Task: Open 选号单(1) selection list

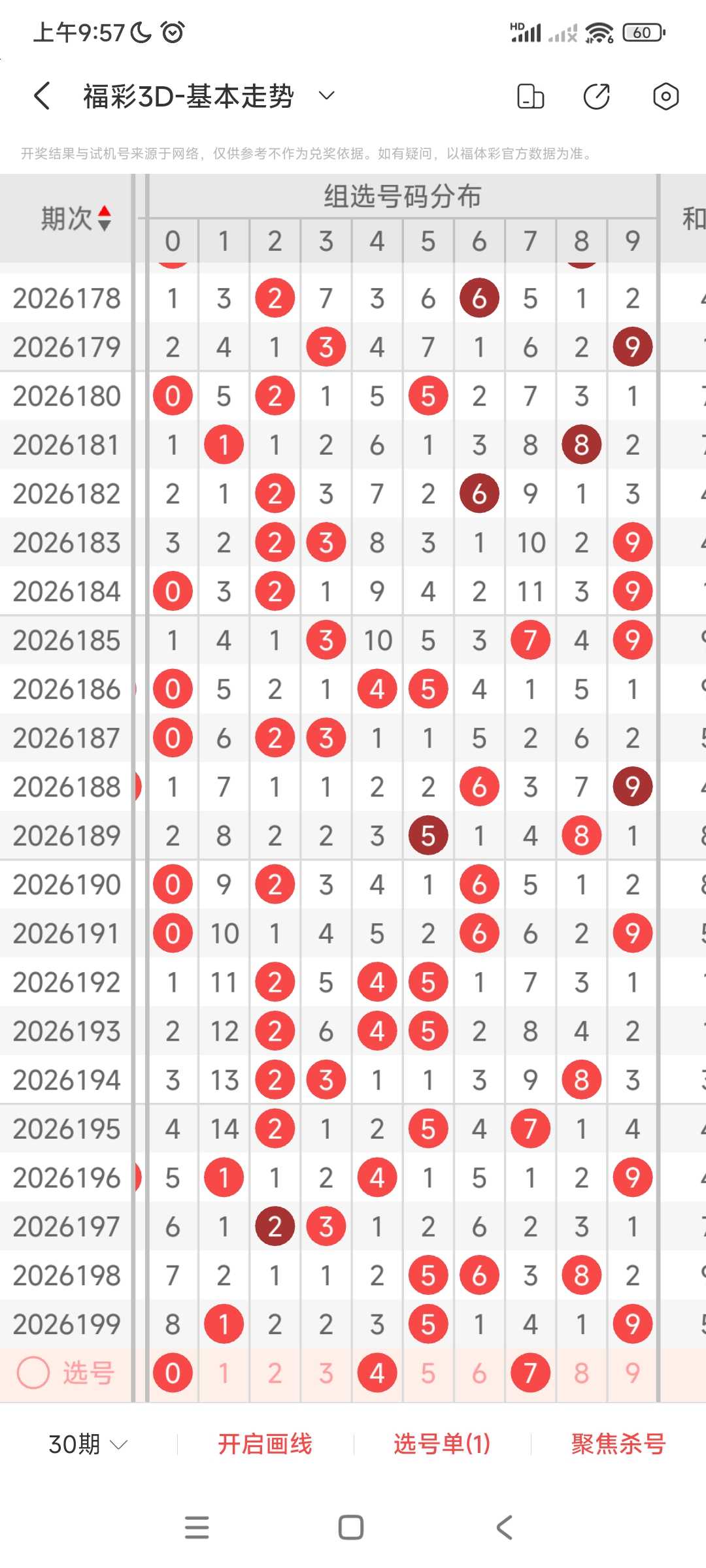Action: click(x=442, y=1445)
